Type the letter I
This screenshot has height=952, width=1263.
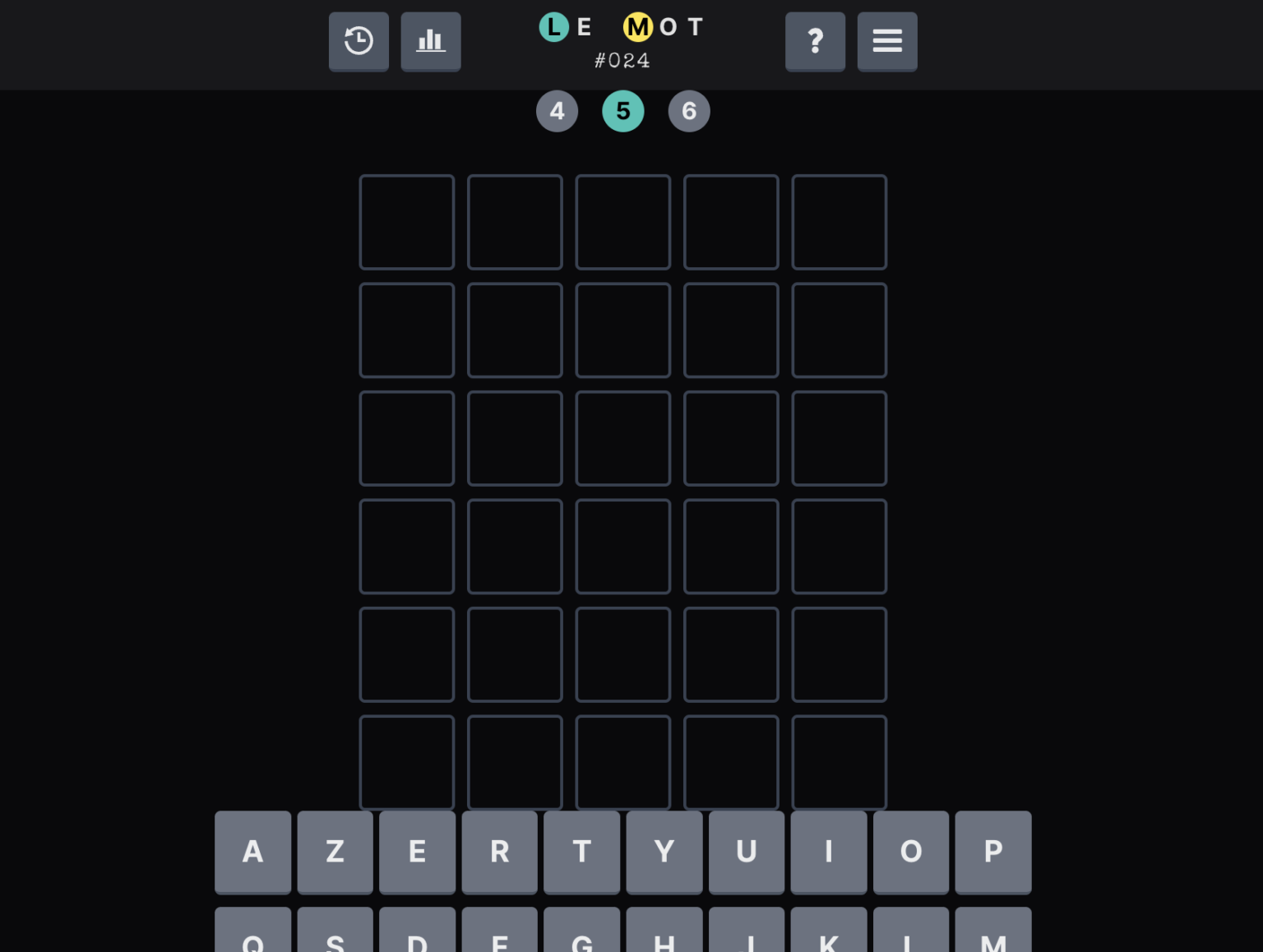829,852
